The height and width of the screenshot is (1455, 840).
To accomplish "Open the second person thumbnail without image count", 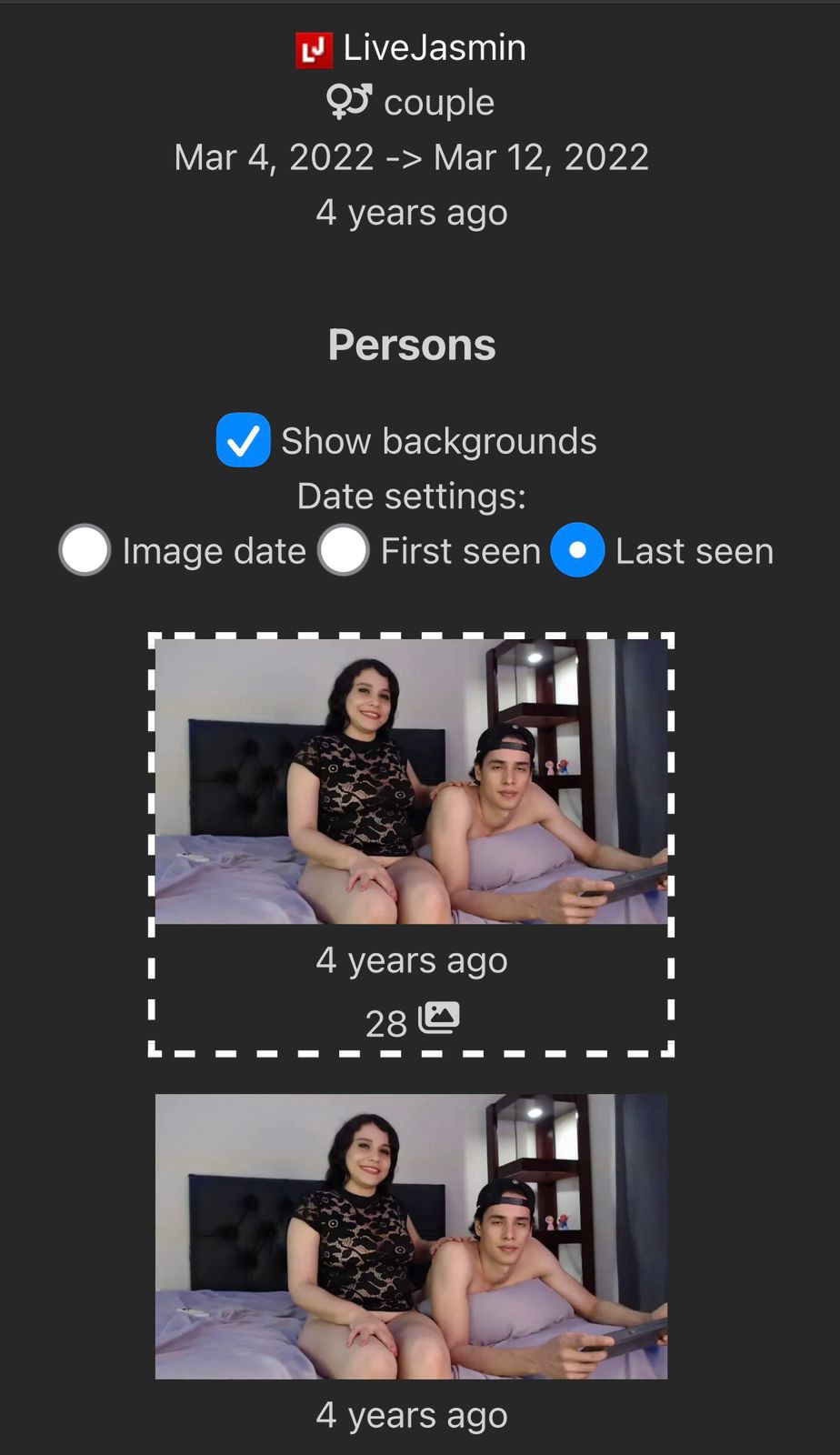I will (x=411, y=1237).
